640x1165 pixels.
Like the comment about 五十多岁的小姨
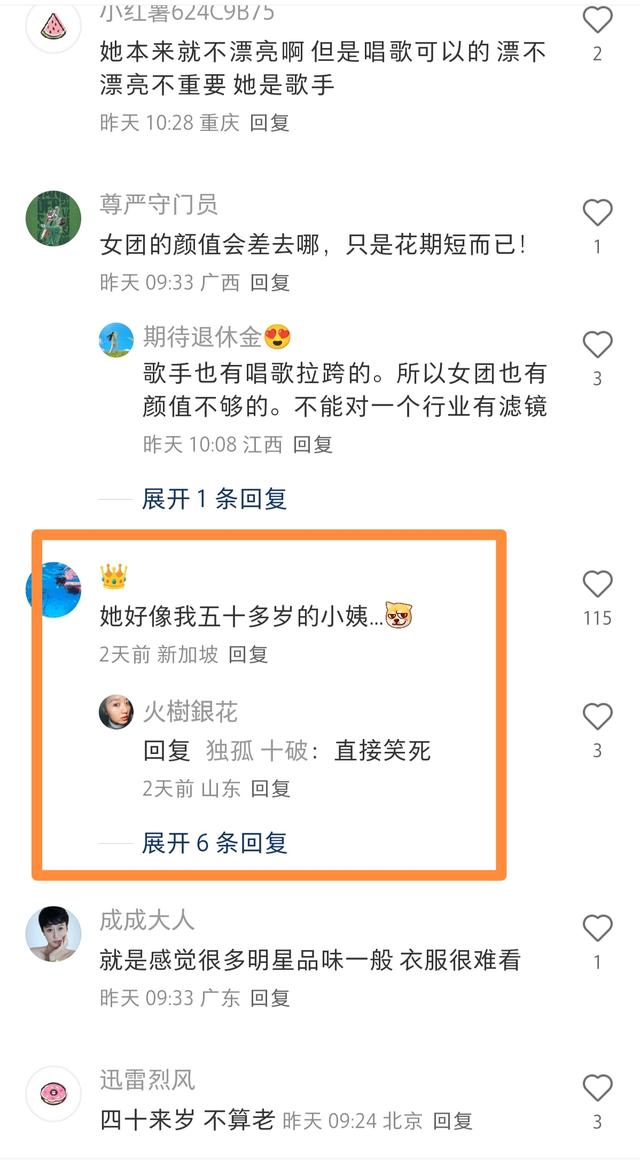[597, 585]
